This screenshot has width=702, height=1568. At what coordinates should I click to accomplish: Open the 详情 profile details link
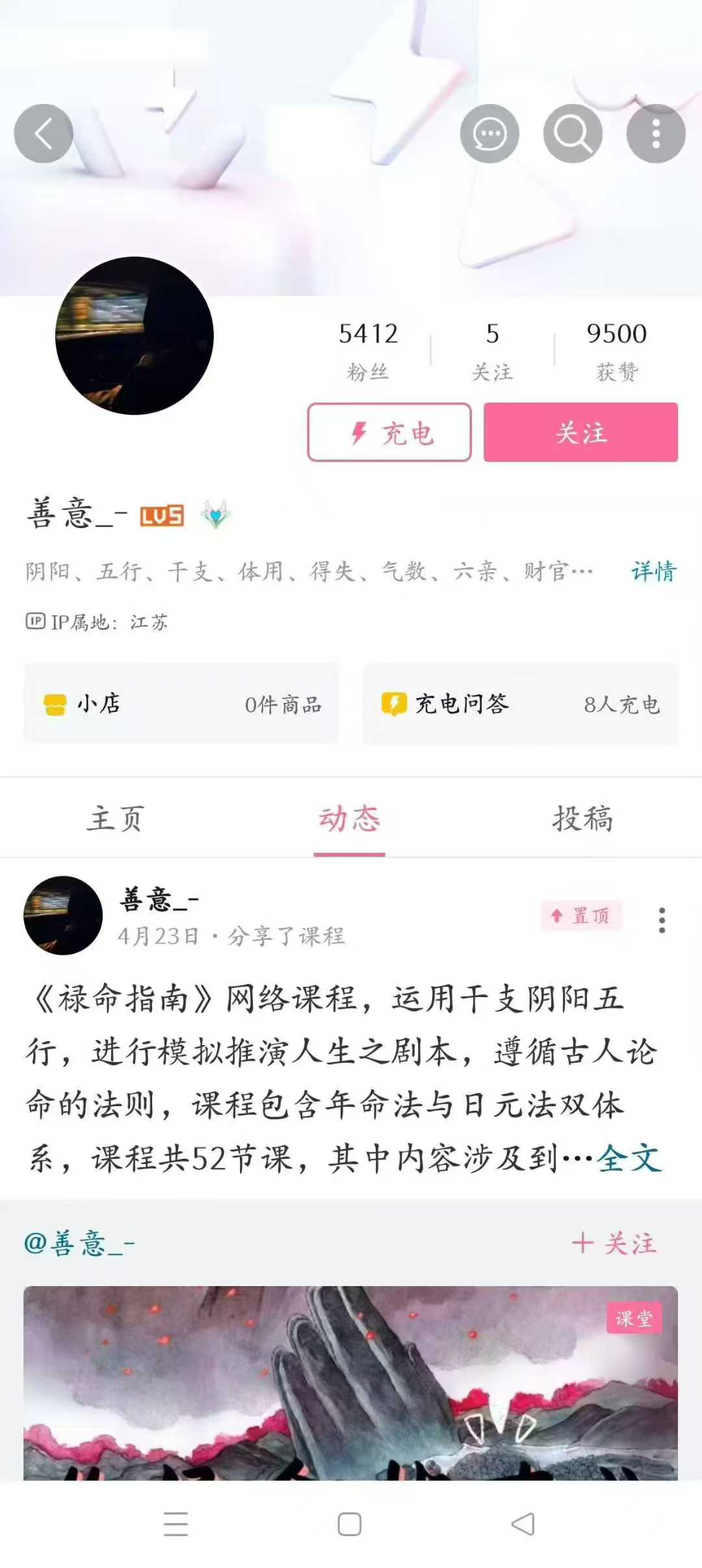click(653, 572)
